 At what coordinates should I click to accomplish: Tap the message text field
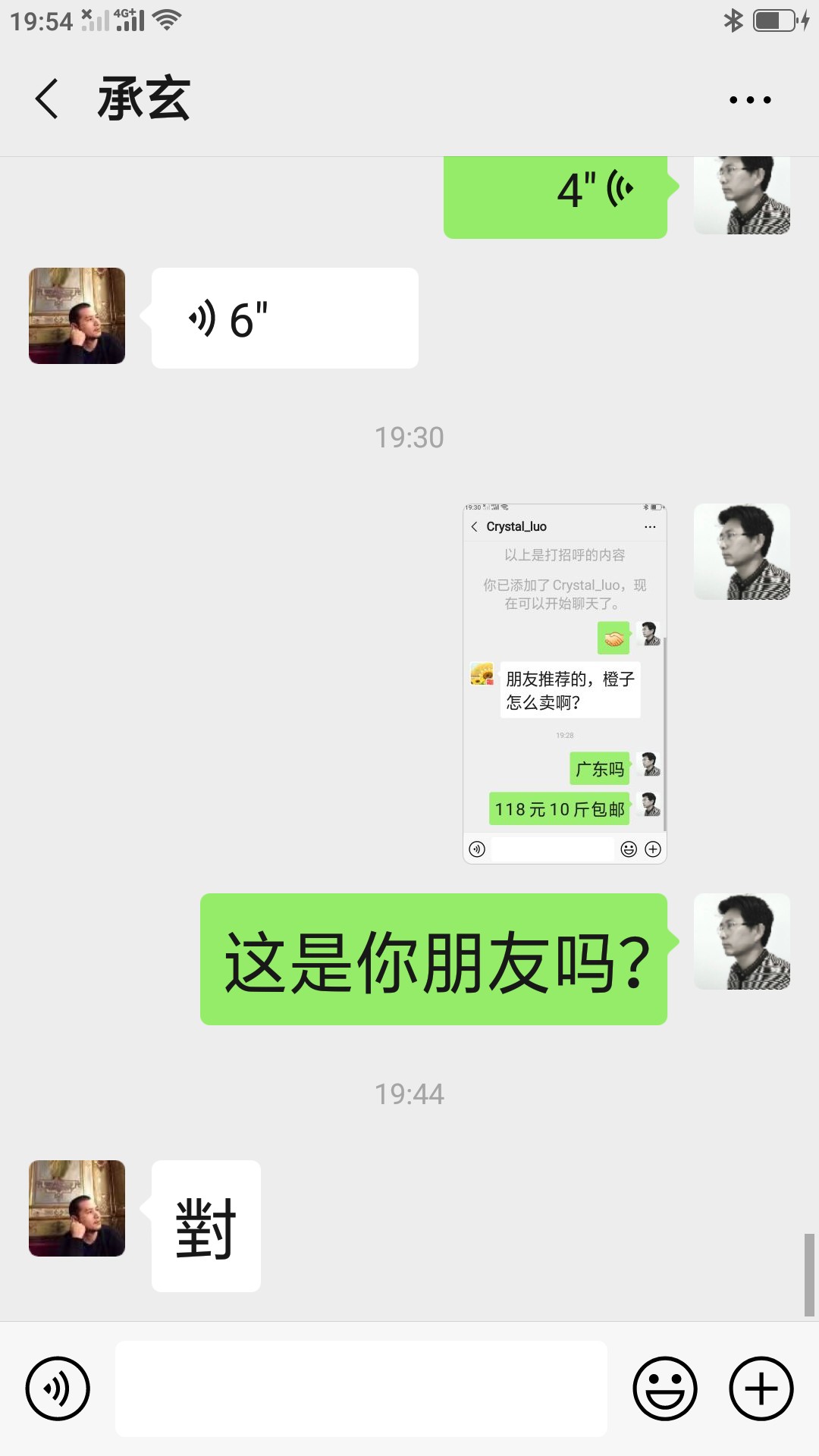pyautogui.click(x=361, y=1389)
